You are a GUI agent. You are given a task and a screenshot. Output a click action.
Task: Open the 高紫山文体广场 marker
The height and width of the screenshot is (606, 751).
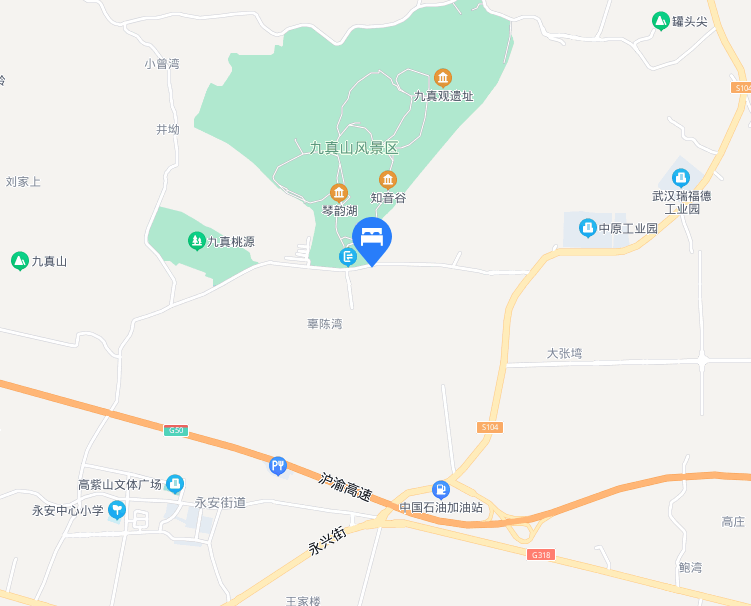(x=175, y=484)
